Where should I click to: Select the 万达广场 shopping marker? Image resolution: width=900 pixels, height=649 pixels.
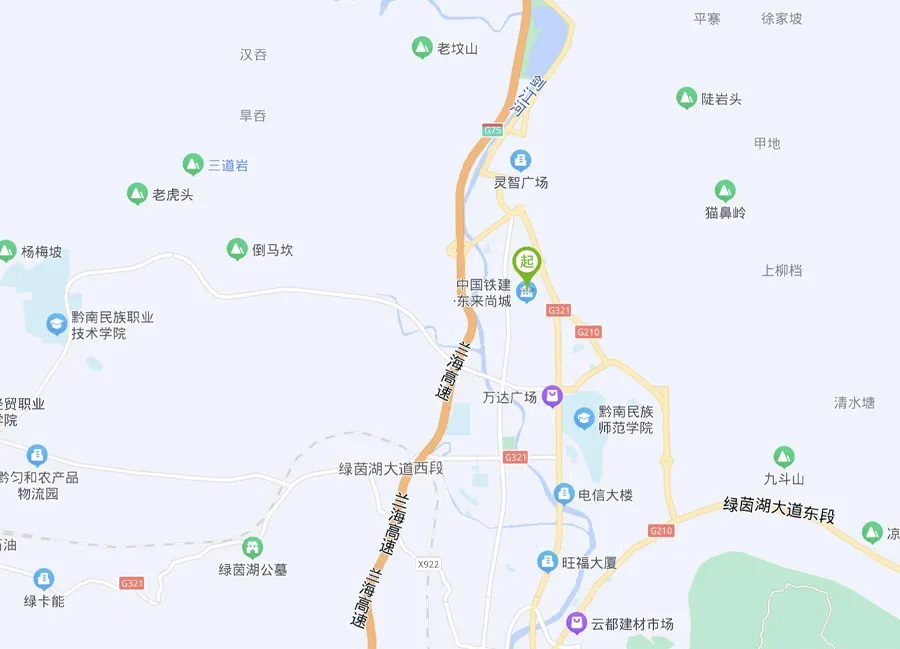click(553, 397)
